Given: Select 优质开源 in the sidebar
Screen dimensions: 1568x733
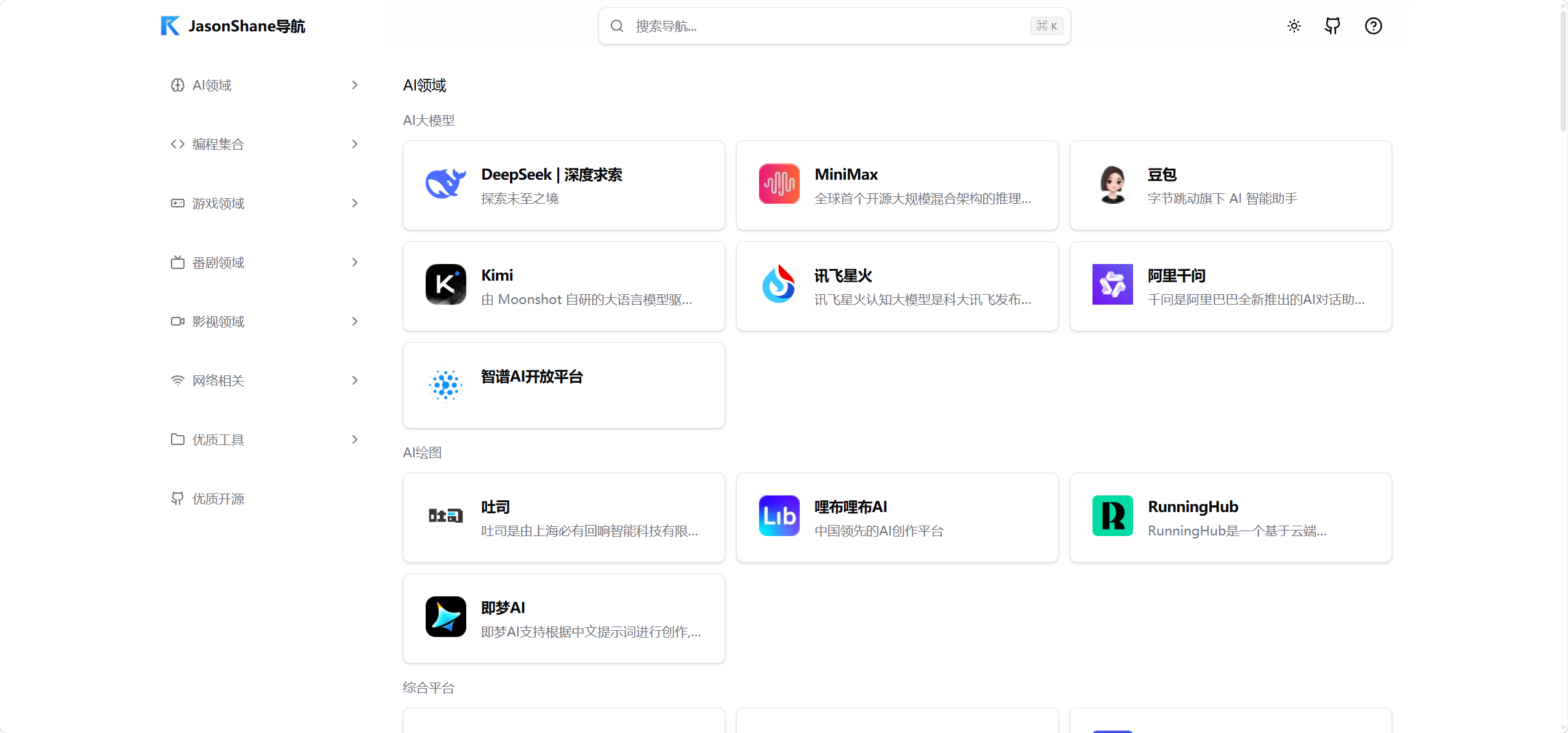Looking at the screenshot, I should pos(218,499).
